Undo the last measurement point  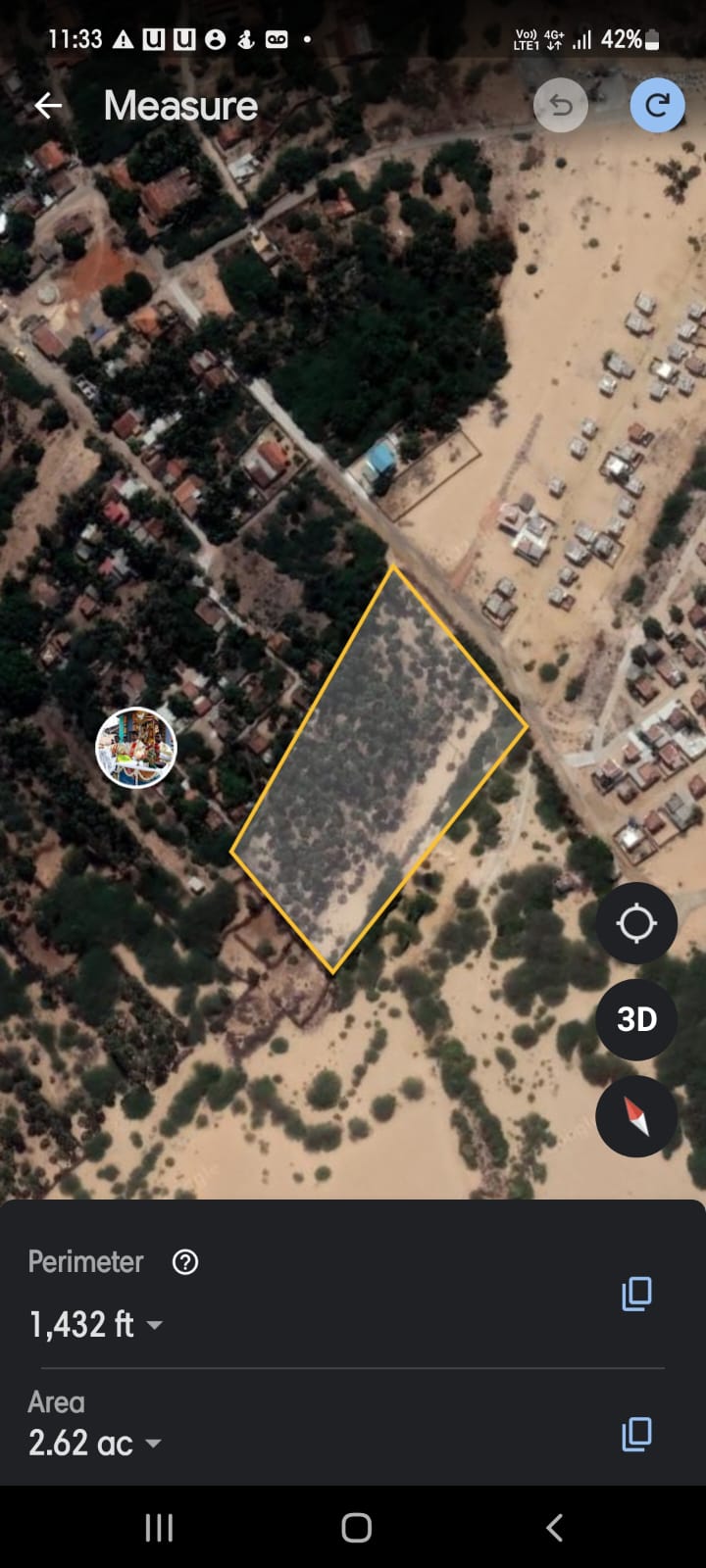click(560, 105)
